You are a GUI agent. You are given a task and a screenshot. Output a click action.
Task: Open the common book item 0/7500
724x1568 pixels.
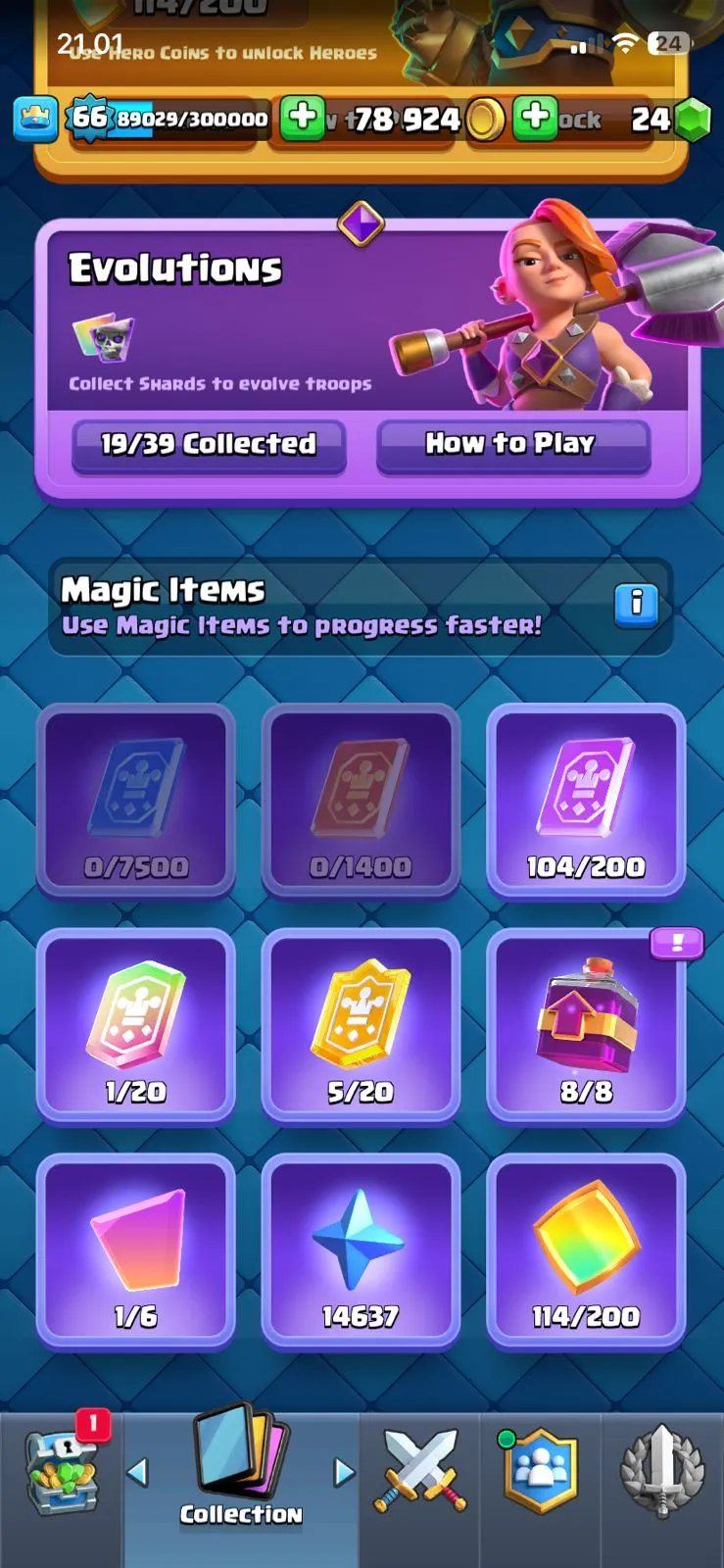click(136, 800)
